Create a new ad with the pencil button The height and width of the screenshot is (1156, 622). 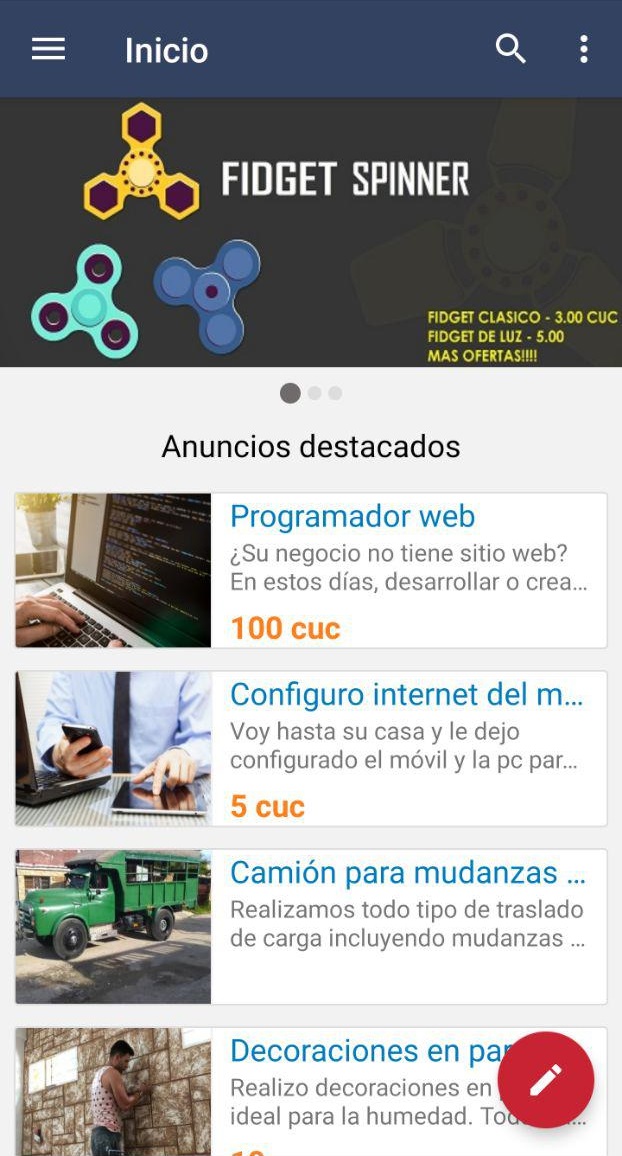pos(545,1080)
